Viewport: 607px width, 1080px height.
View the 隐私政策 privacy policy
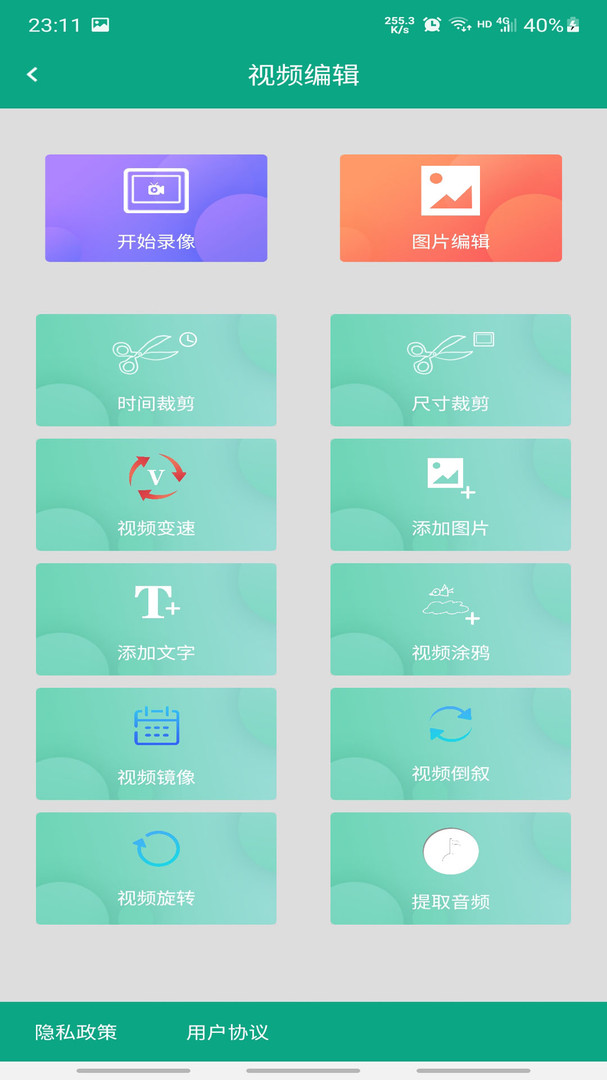[x=76, y=1032]
